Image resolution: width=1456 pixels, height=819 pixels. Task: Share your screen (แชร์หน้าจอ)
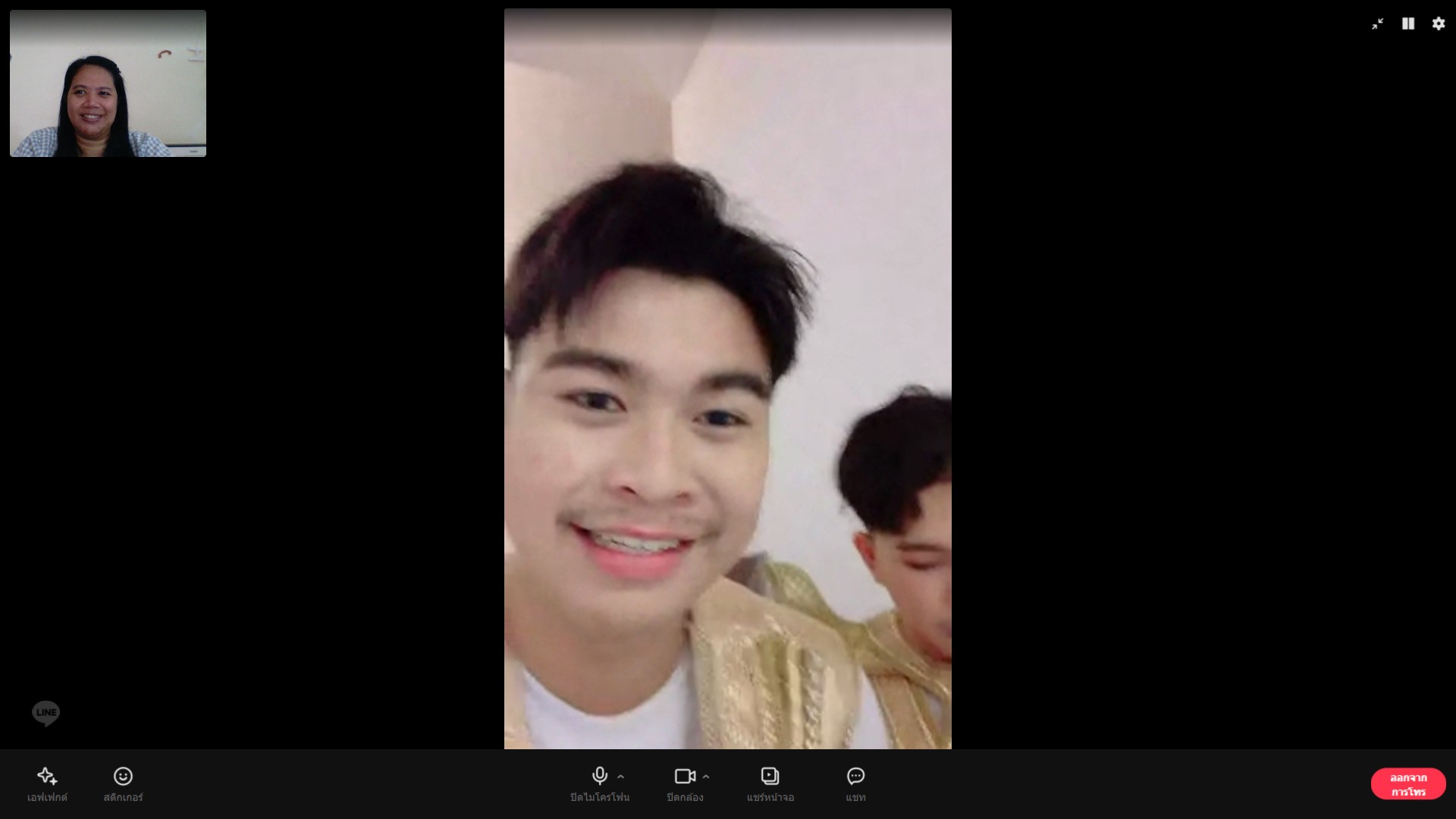[x=770, y=783]
